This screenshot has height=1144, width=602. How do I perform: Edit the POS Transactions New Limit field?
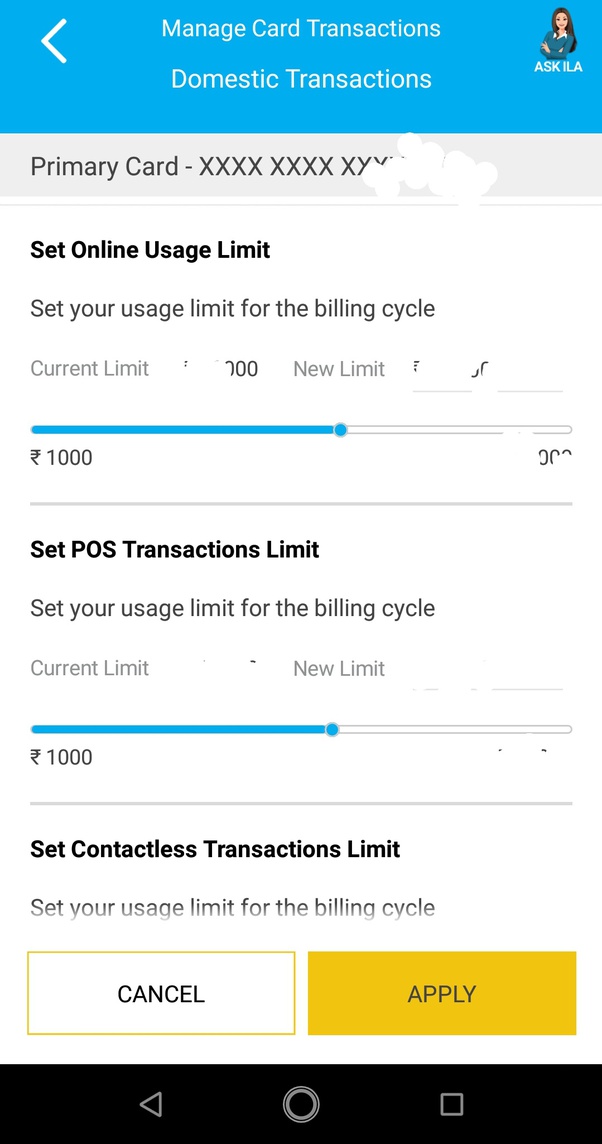488,670
